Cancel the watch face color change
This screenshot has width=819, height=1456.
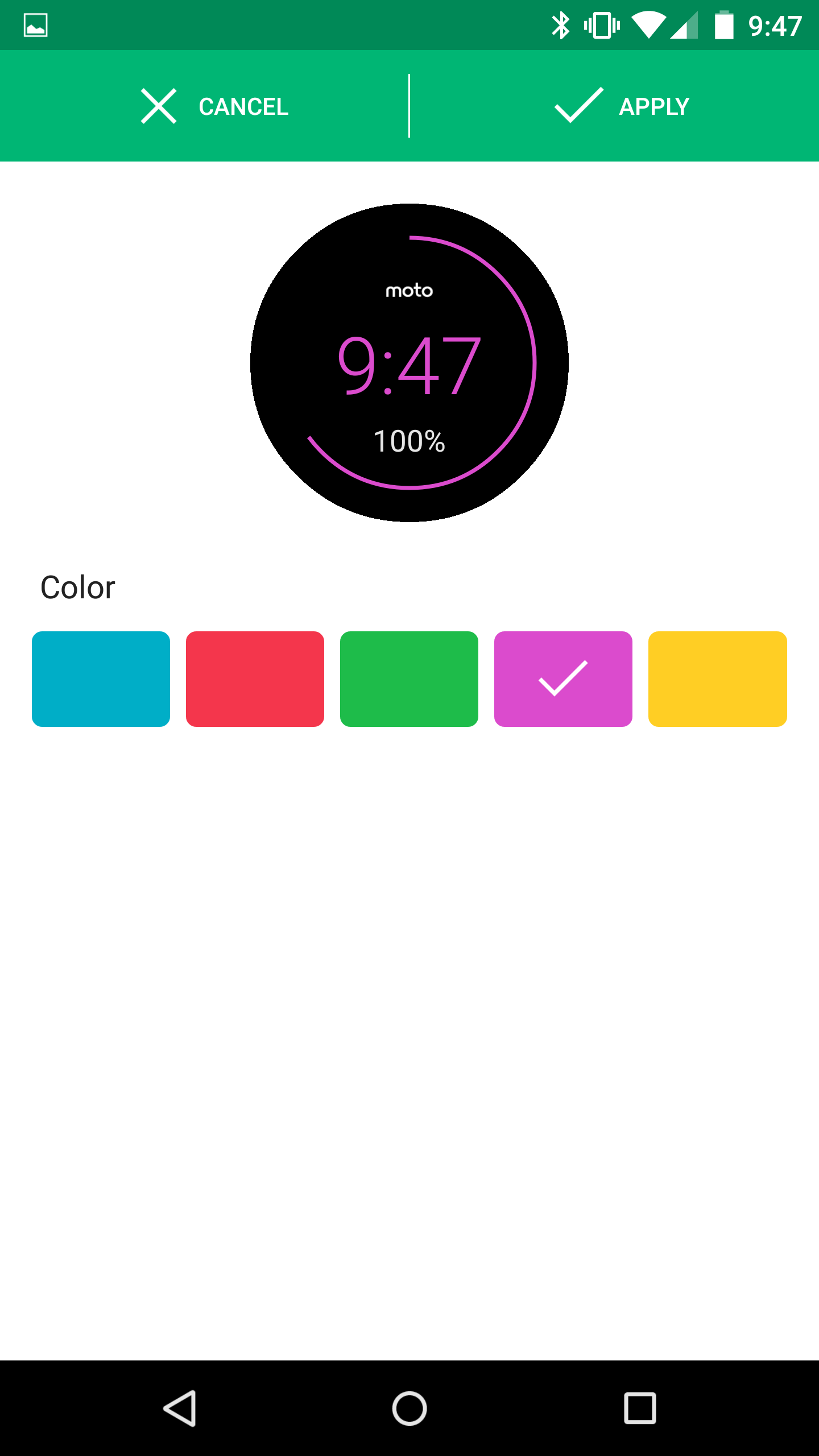click(x=215, y=106)
